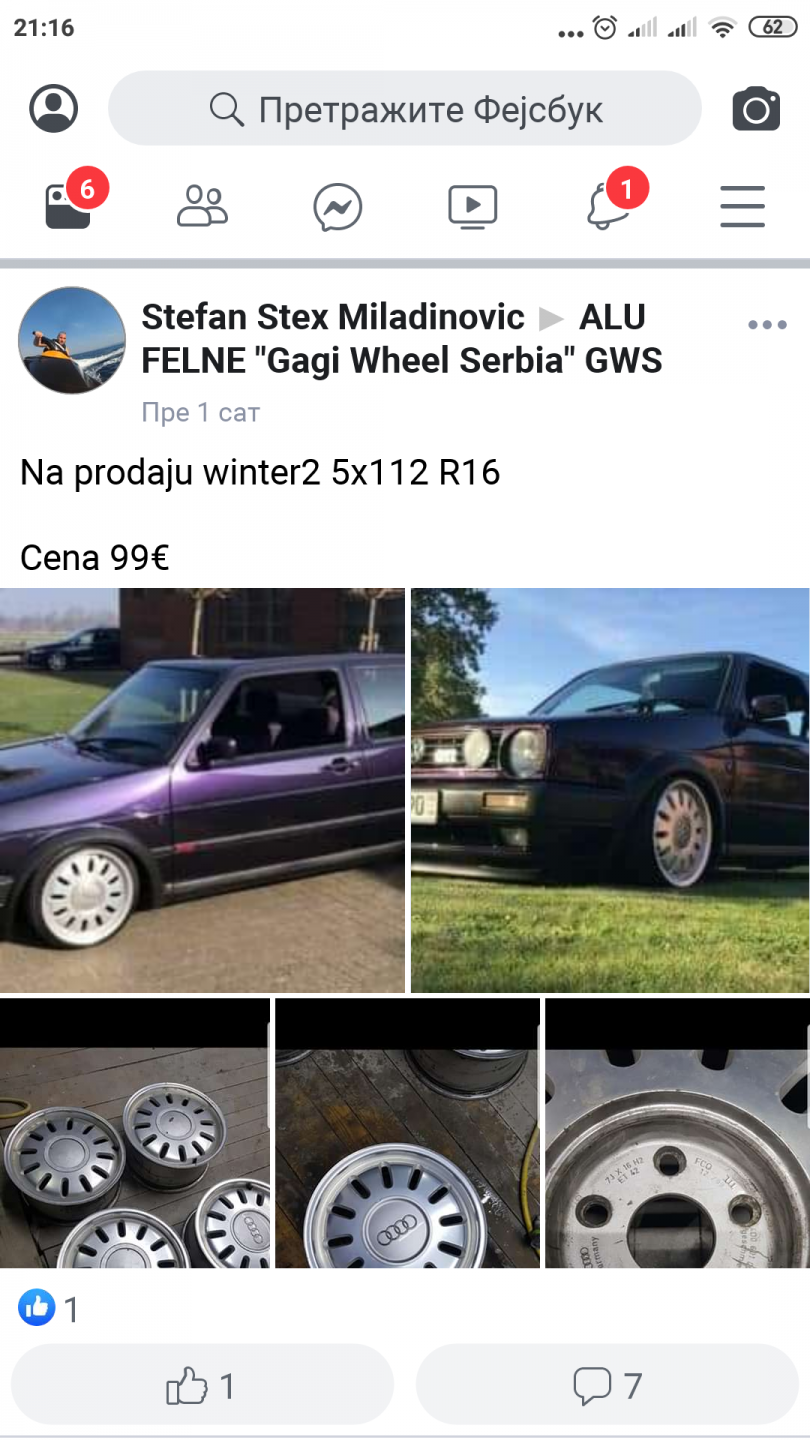Open the camera icon
This screenshot has height=1440, width=810.
pyautogui.click(x=756, y=108)
